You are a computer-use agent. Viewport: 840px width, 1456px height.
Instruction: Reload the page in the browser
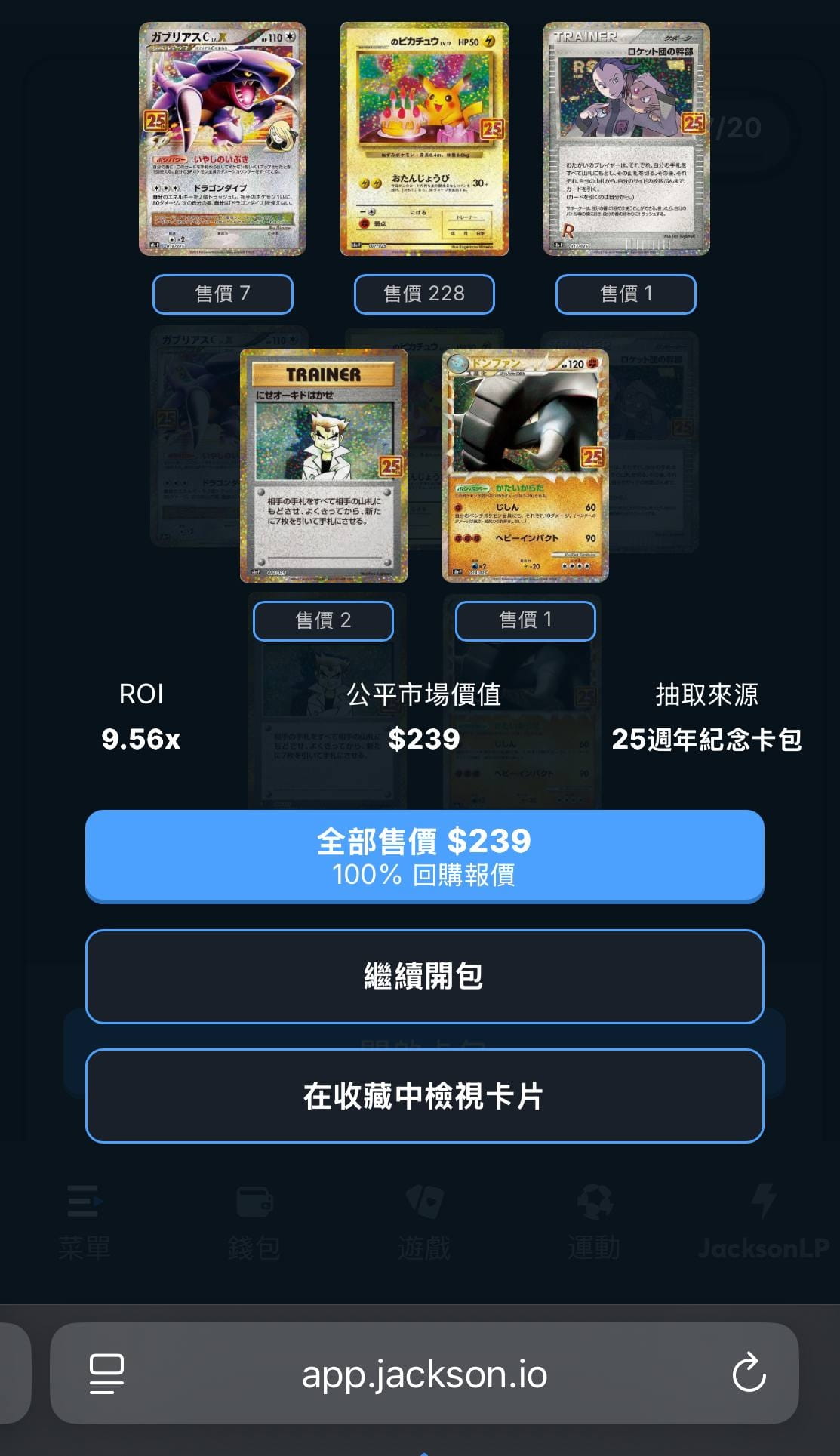click(749, 1373)
